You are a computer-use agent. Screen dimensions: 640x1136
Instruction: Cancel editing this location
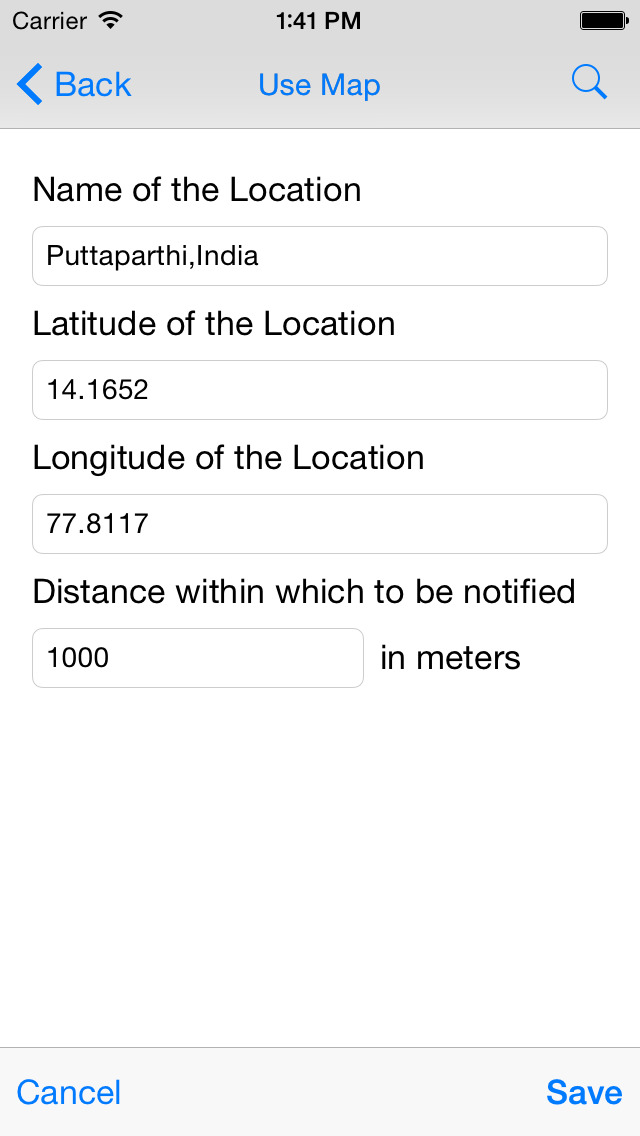click(69, 1092)
